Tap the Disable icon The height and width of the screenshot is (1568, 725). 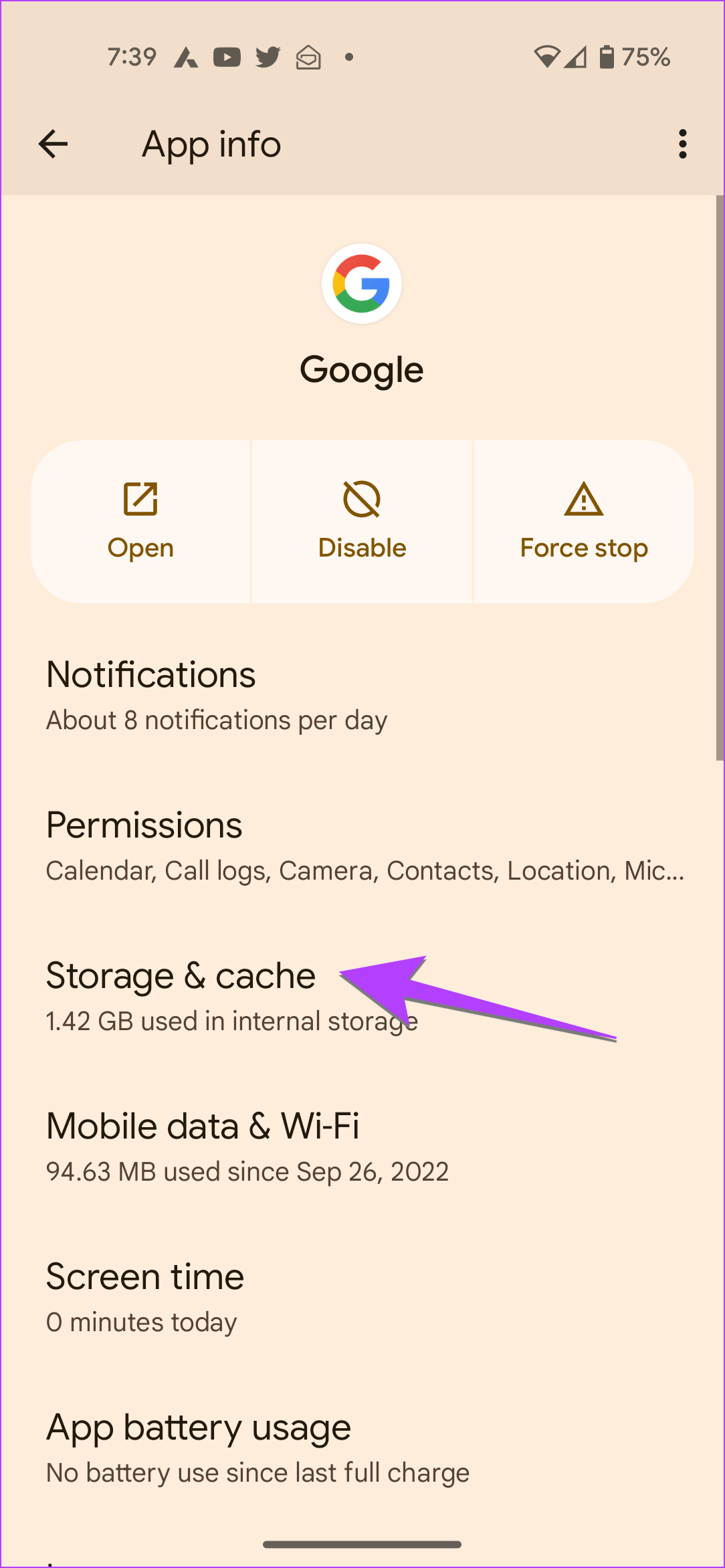361,498
